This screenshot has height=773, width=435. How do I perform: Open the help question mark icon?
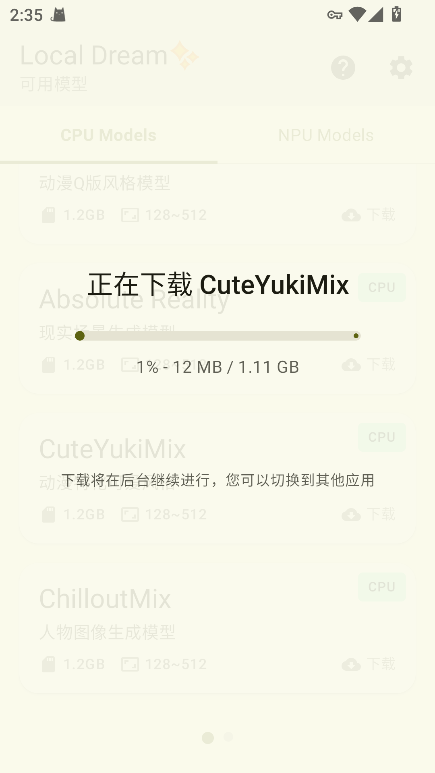click(343, 68)
